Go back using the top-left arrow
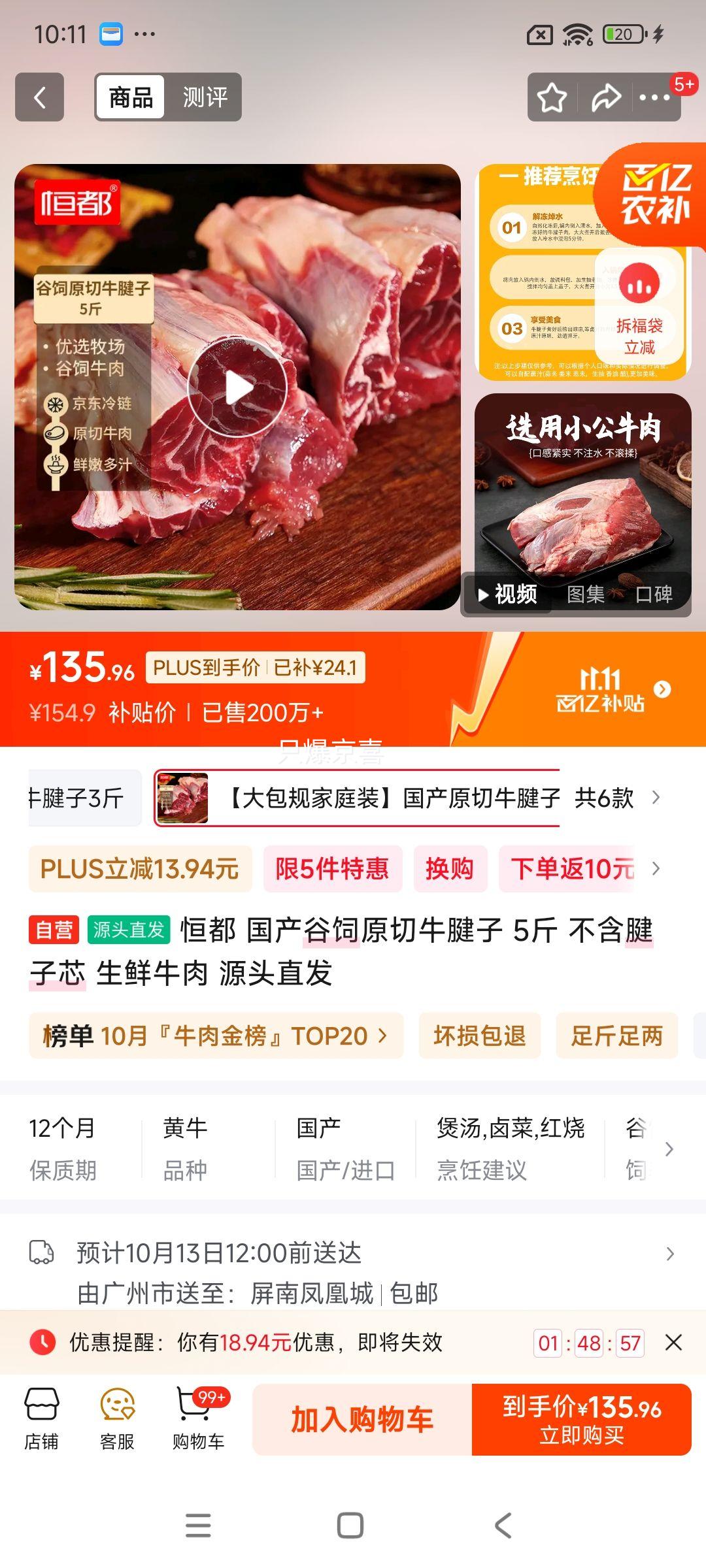Image resolution: width=706 pixels, height=1568 pixels. click(x=39, y=97)
